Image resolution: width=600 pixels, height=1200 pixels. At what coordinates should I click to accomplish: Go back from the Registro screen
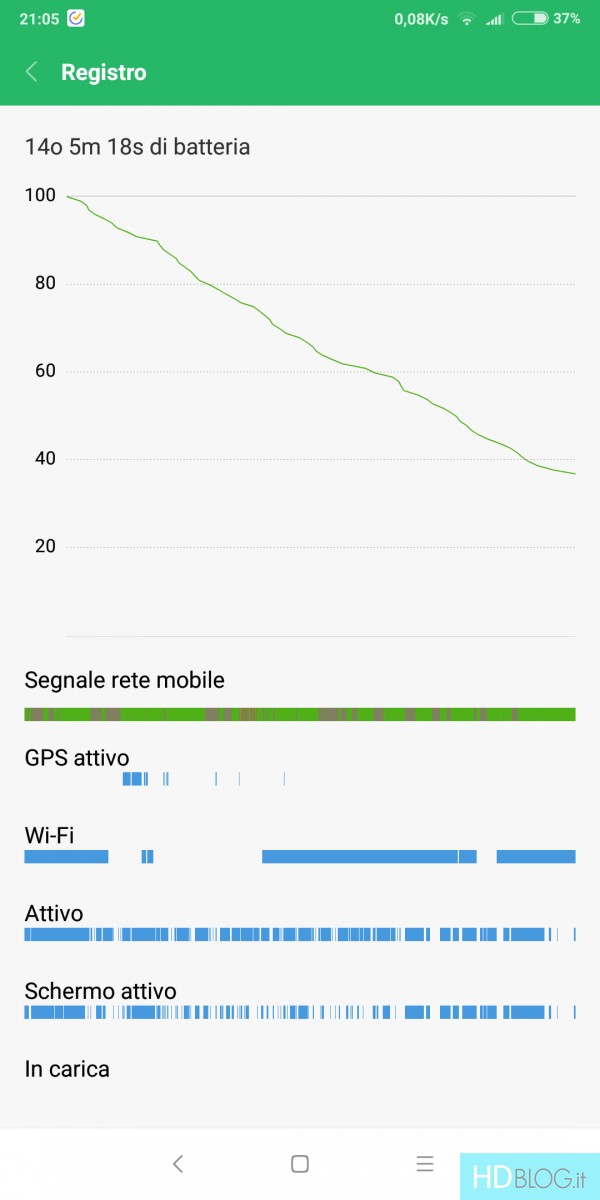(31, 72)
